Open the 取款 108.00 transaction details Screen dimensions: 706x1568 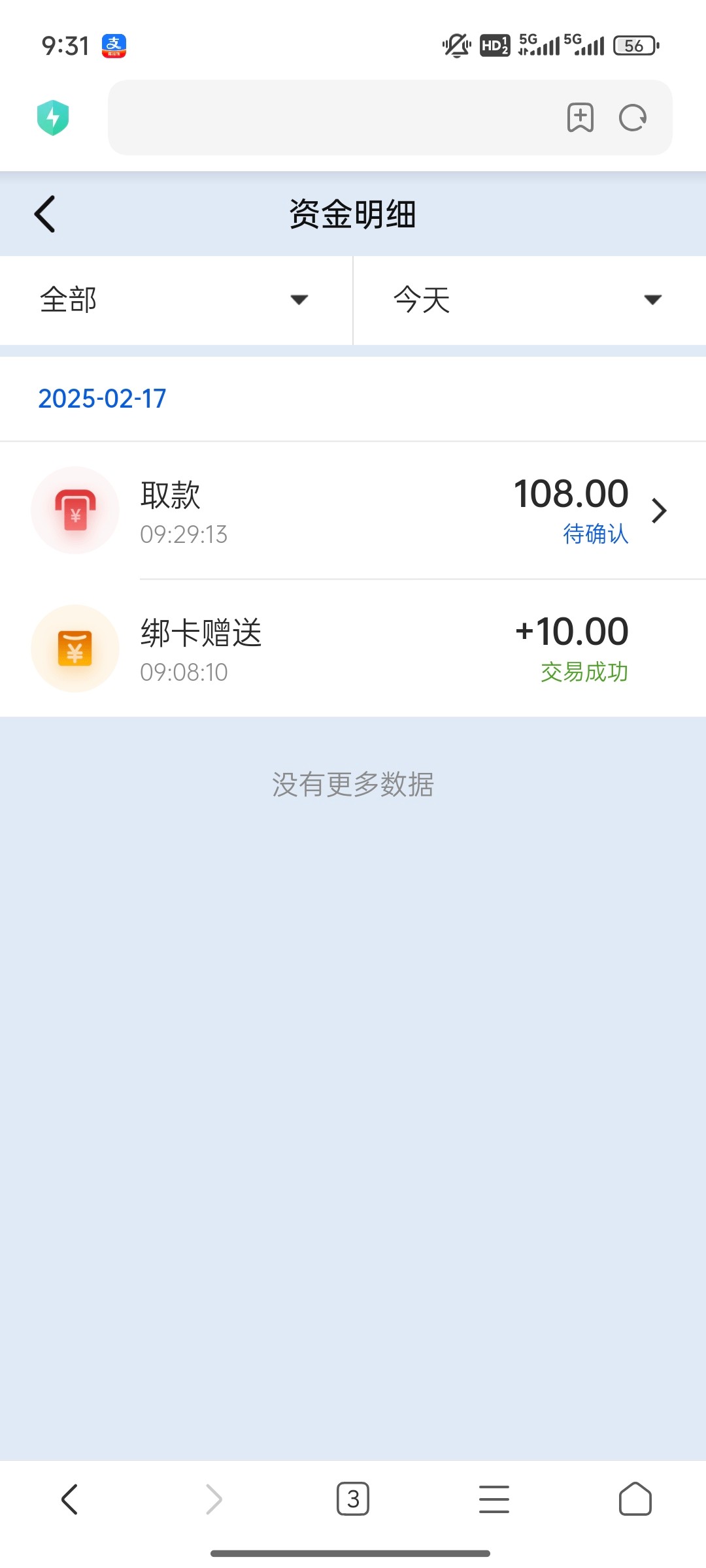coord(353,510)
